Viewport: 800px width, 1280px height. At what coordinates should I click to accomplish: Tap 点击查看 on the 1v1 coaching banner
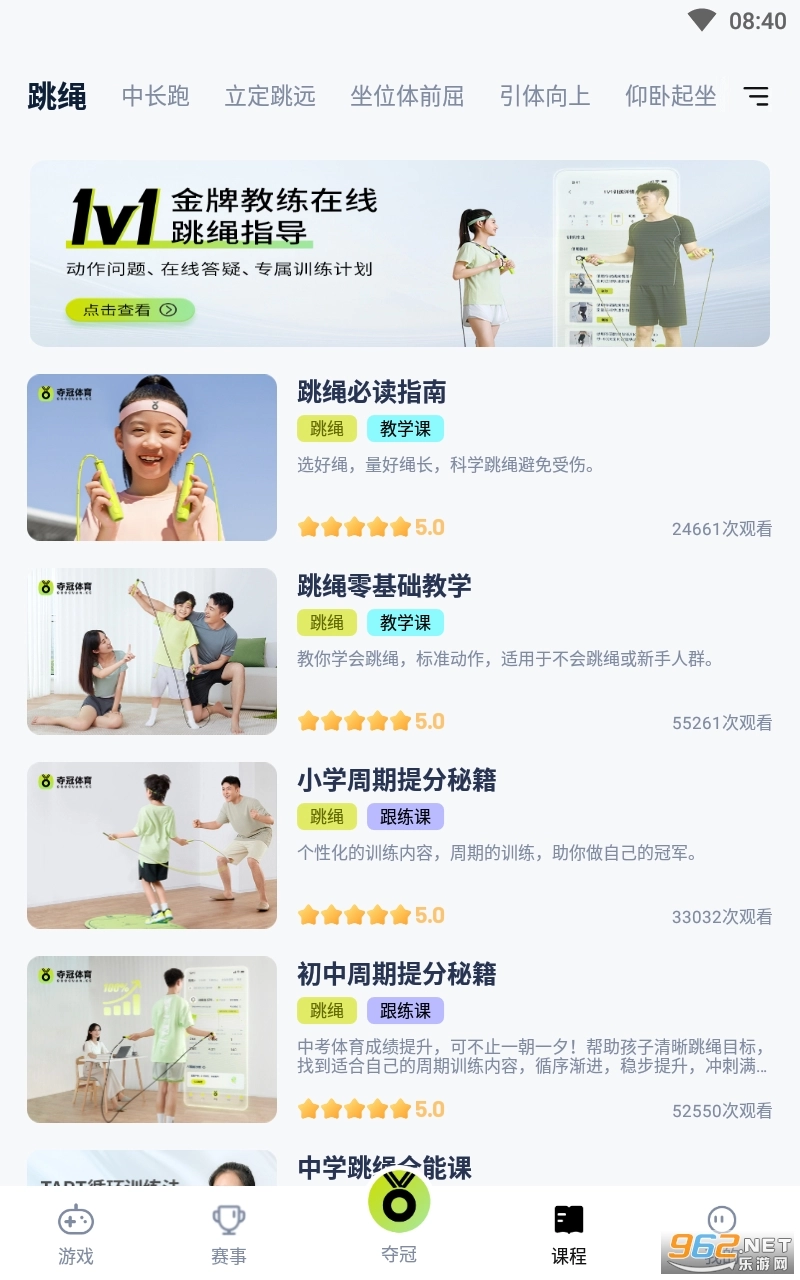(x=130, y=310)
